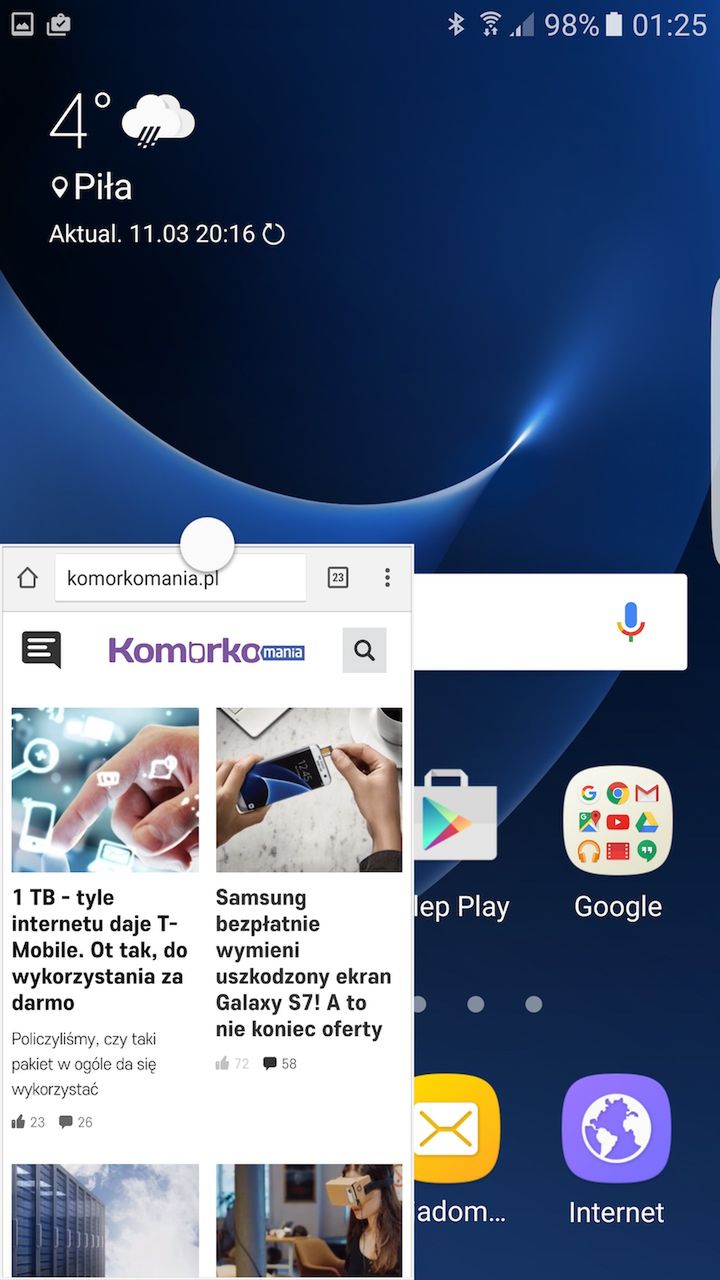This screenshot has width=720, height=1280.
Task: Open the Google apps folder
Action: [x=617, y=820]
